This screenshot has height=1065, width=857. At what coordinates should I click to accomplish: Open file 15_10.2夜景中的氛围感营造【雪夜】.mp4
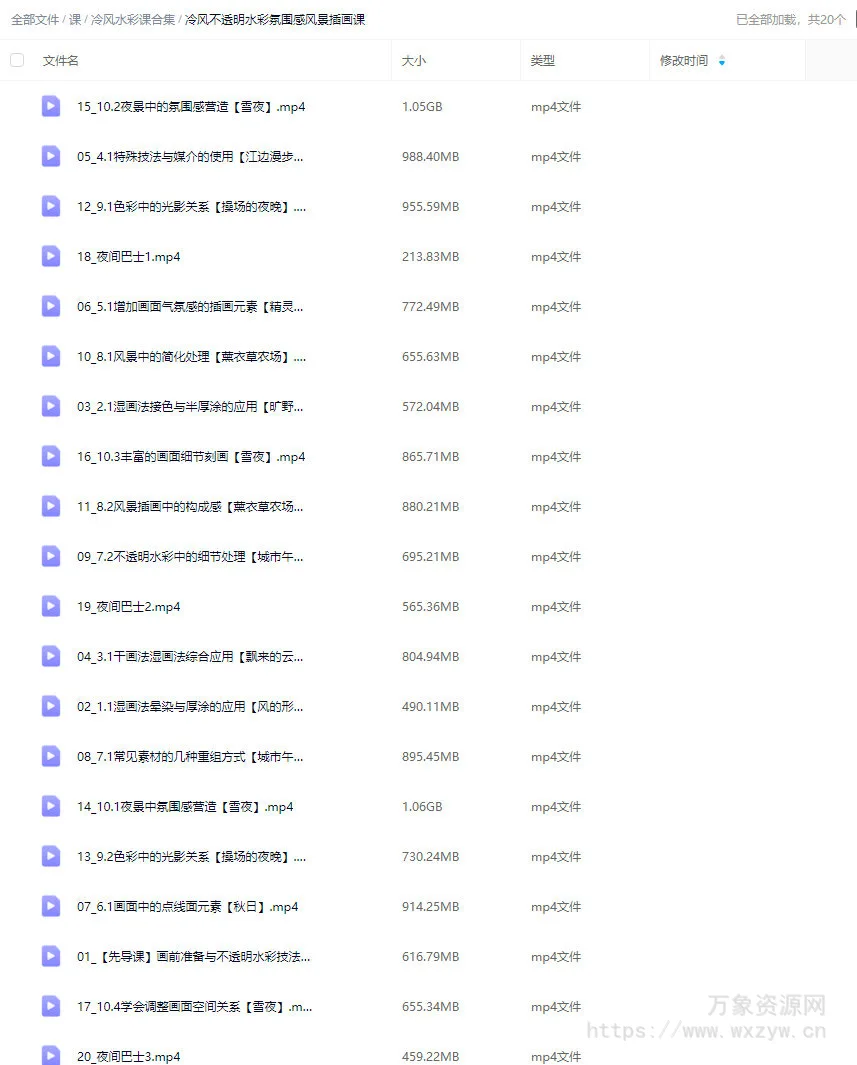pyautogui.click(x=190, y=107)
